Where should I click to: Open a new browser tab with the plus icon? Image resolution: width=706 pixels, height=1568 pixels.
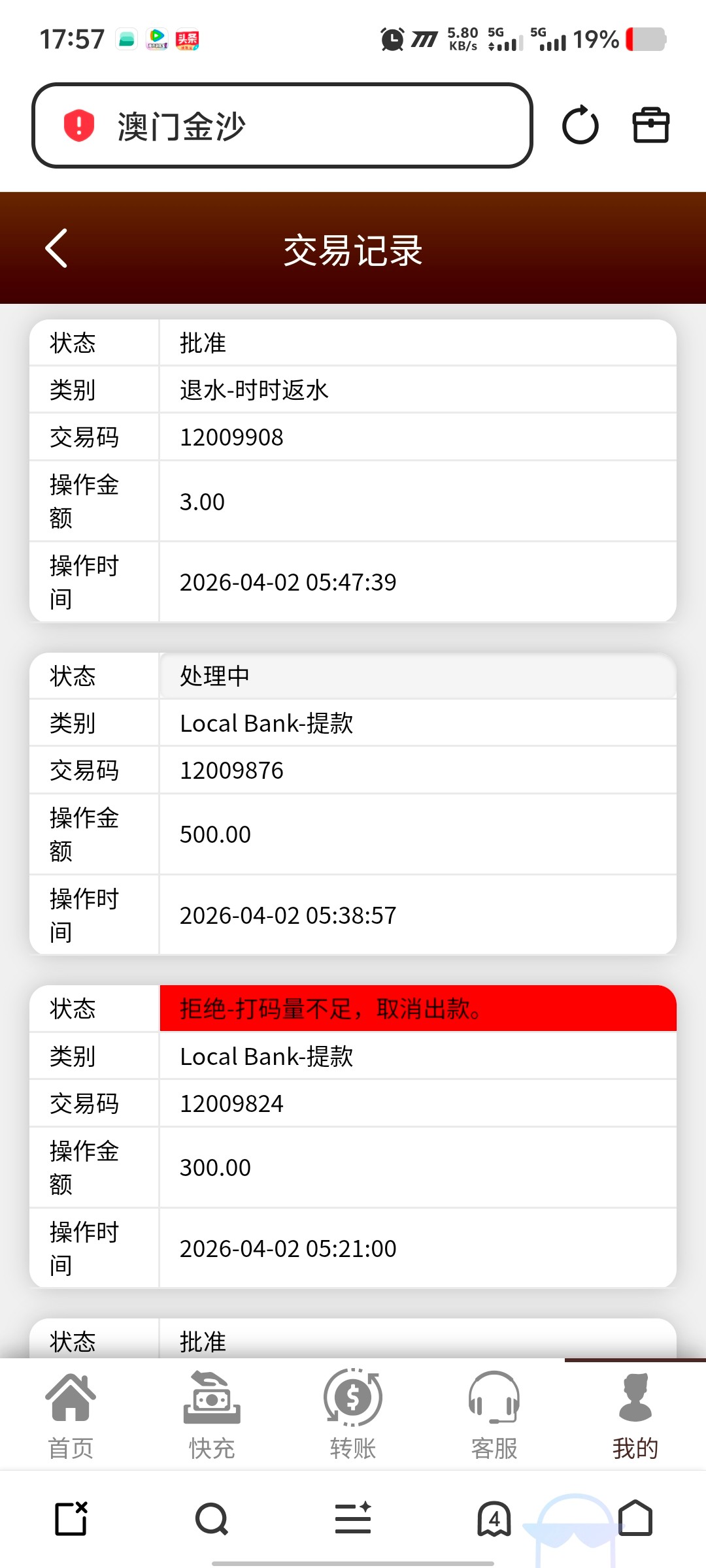coord(71,1518)
